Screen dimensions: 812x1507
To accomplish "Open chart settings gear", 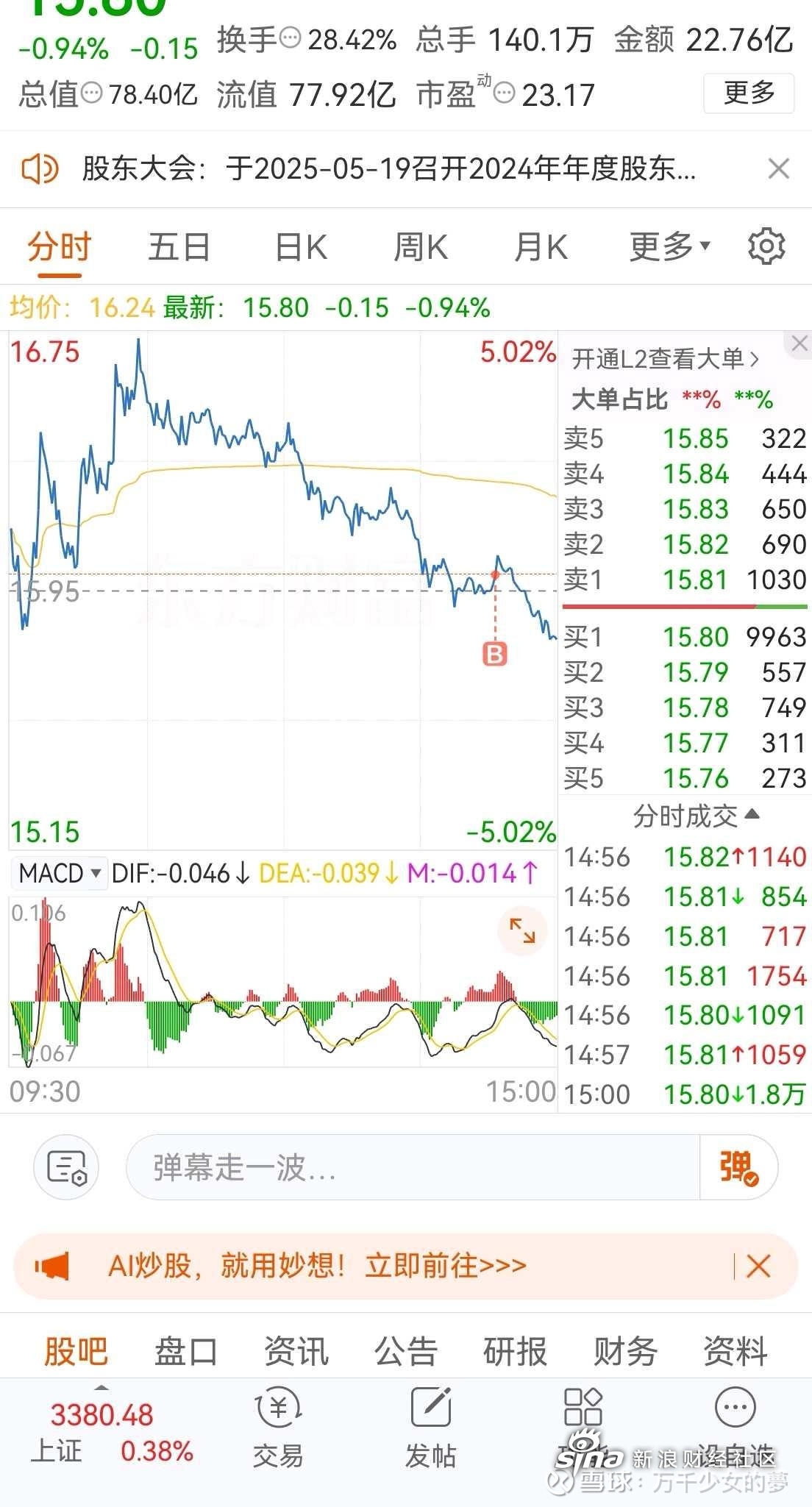I will click(x=766, y=246).
